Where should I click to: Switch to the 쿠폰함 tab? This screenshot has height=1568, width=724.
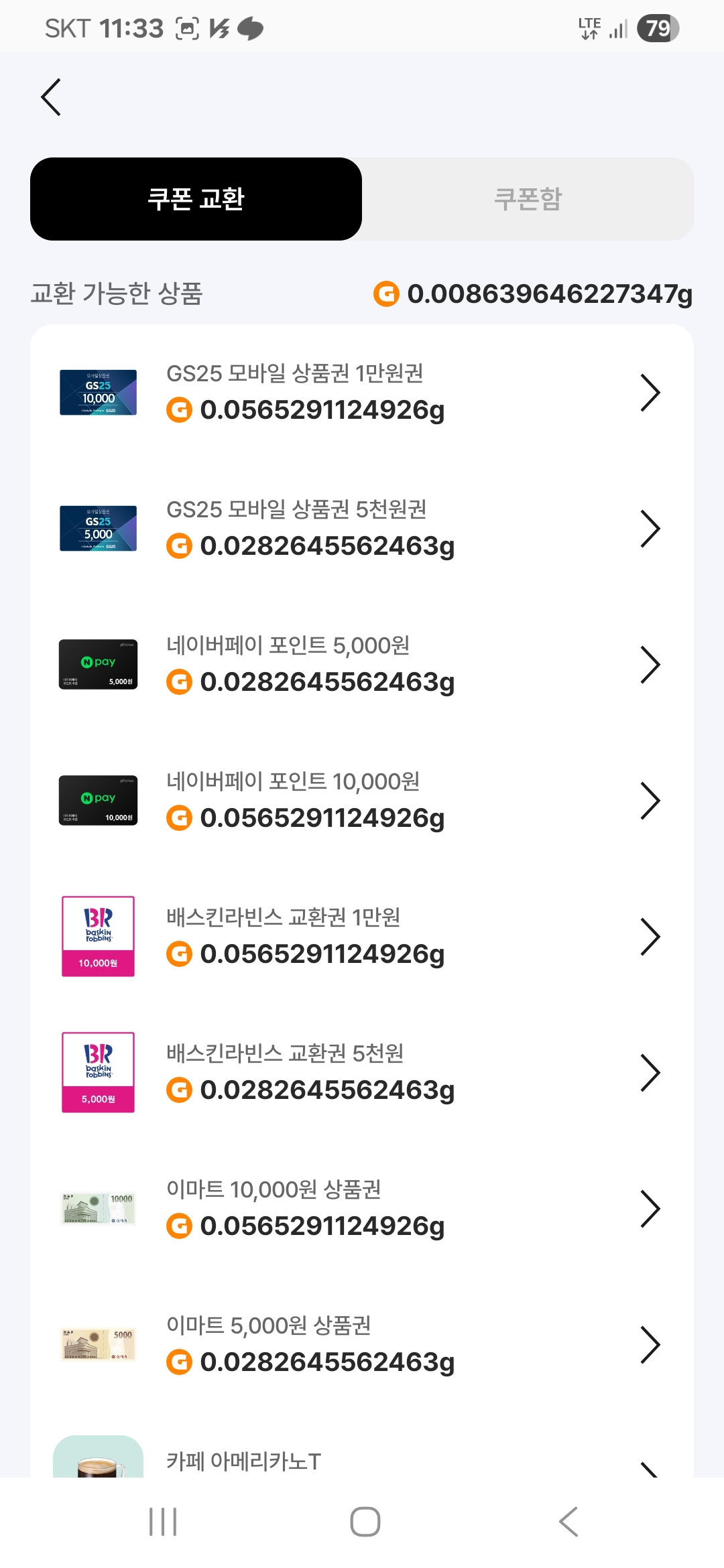pos(528,199)
